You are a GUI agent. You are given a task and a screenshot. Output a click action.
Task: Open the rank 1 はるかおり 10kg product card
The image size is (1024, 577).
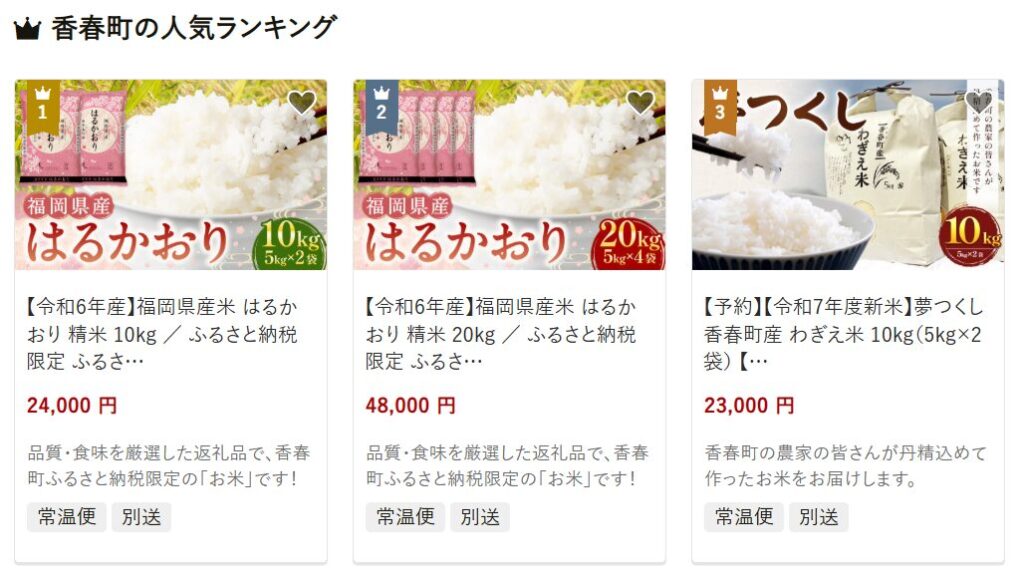point(170,331)
